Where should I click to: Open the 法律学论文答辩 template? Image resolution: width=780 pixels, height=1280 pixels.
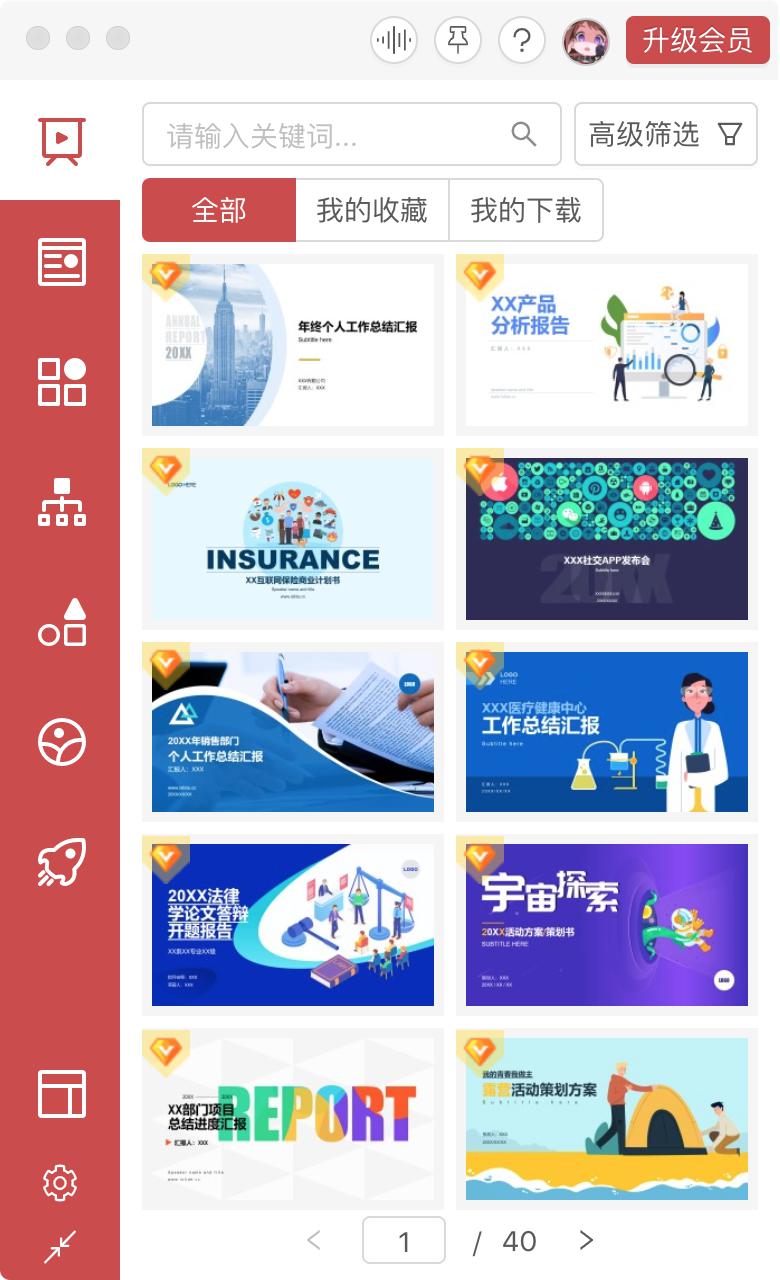click(293, 925)
